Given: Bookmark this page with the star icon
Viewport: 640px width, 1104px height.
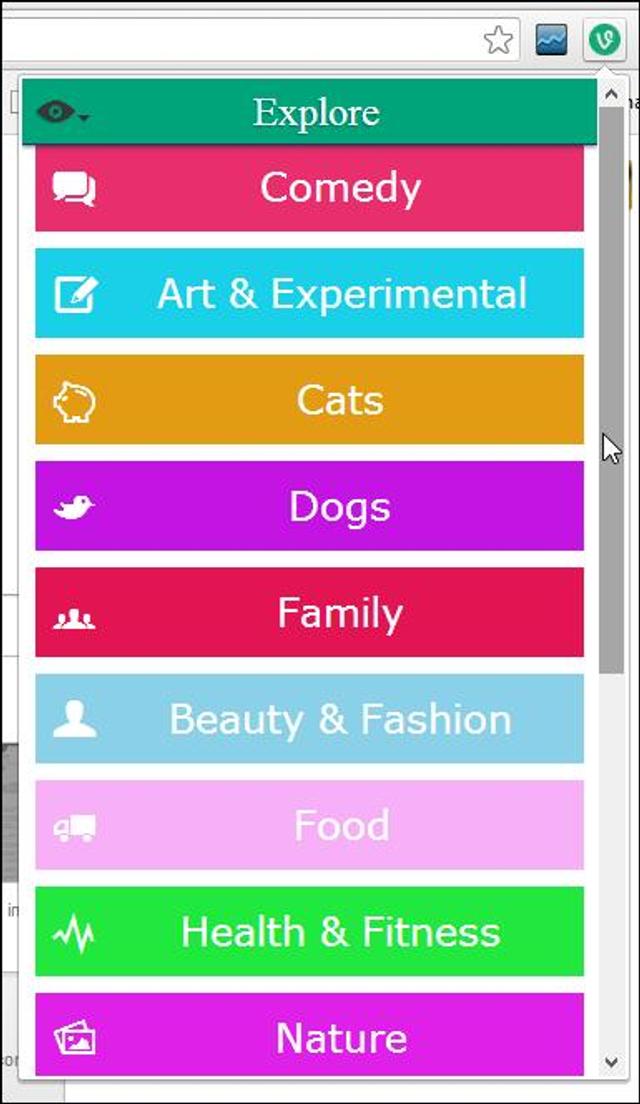Looking at the screenshot, I should [498, 41].
